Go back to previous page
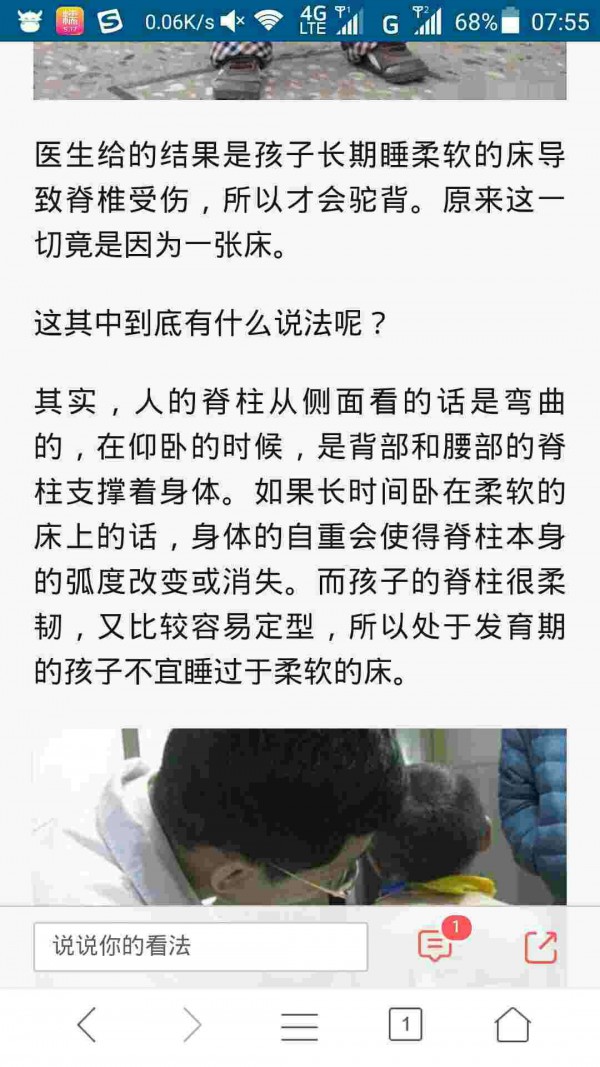Screen dimensions: 600x1067 [87, 1025]
